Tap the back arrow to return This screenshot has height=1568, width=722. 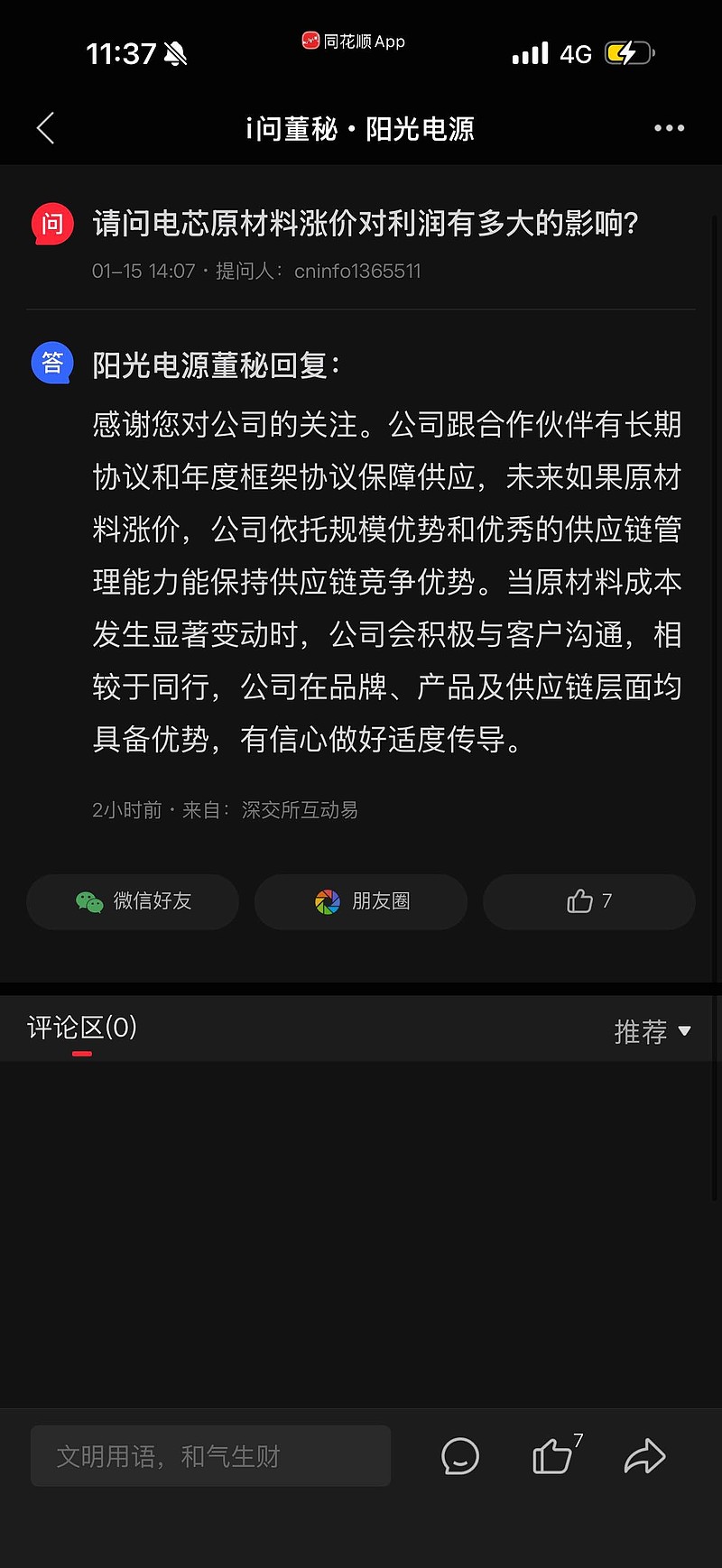click(45, 128)
